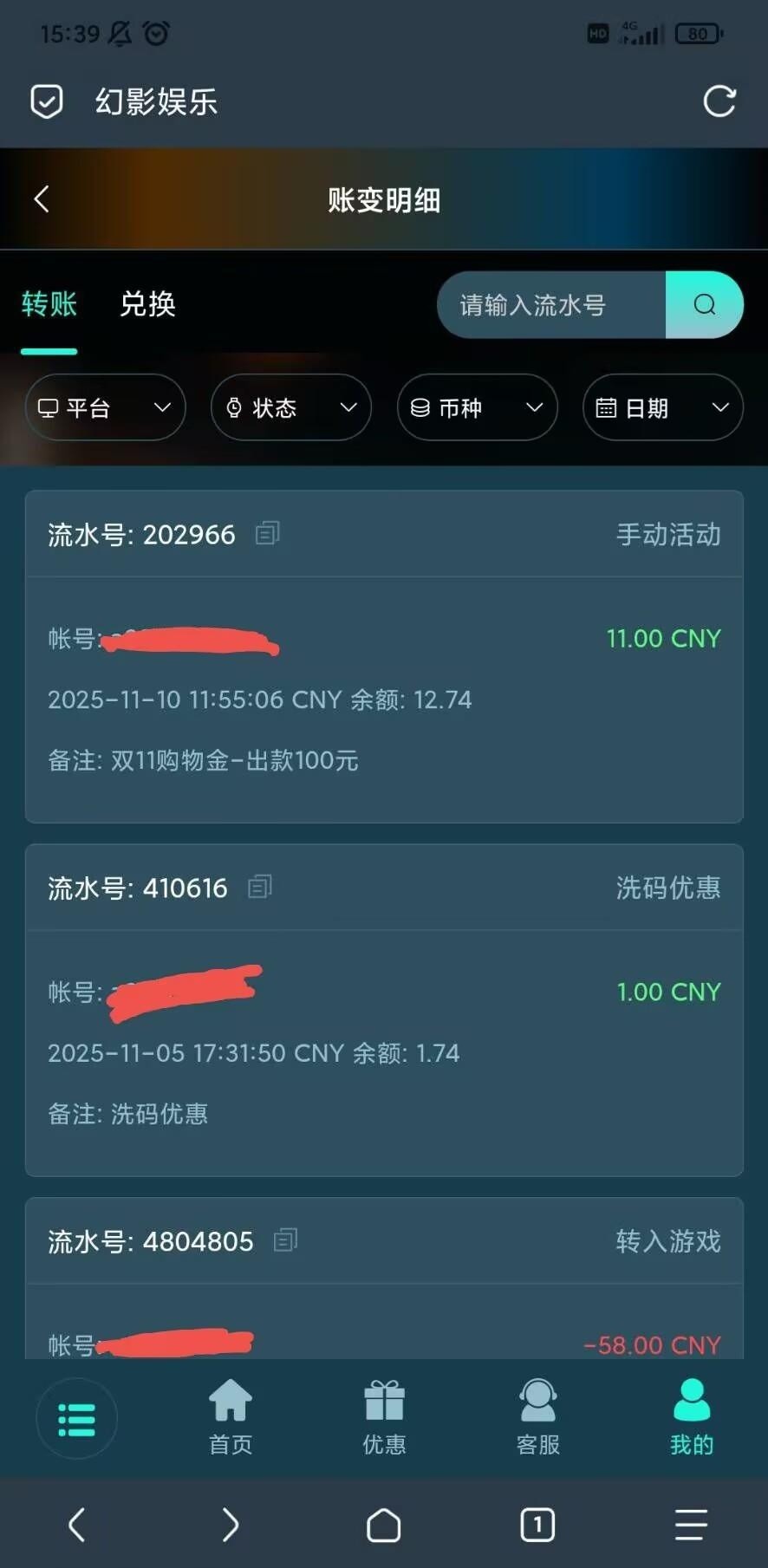This screenshot has height=1568, width=768.
Task: Open the 客服 support tab
Action: tap(537, 1416)
